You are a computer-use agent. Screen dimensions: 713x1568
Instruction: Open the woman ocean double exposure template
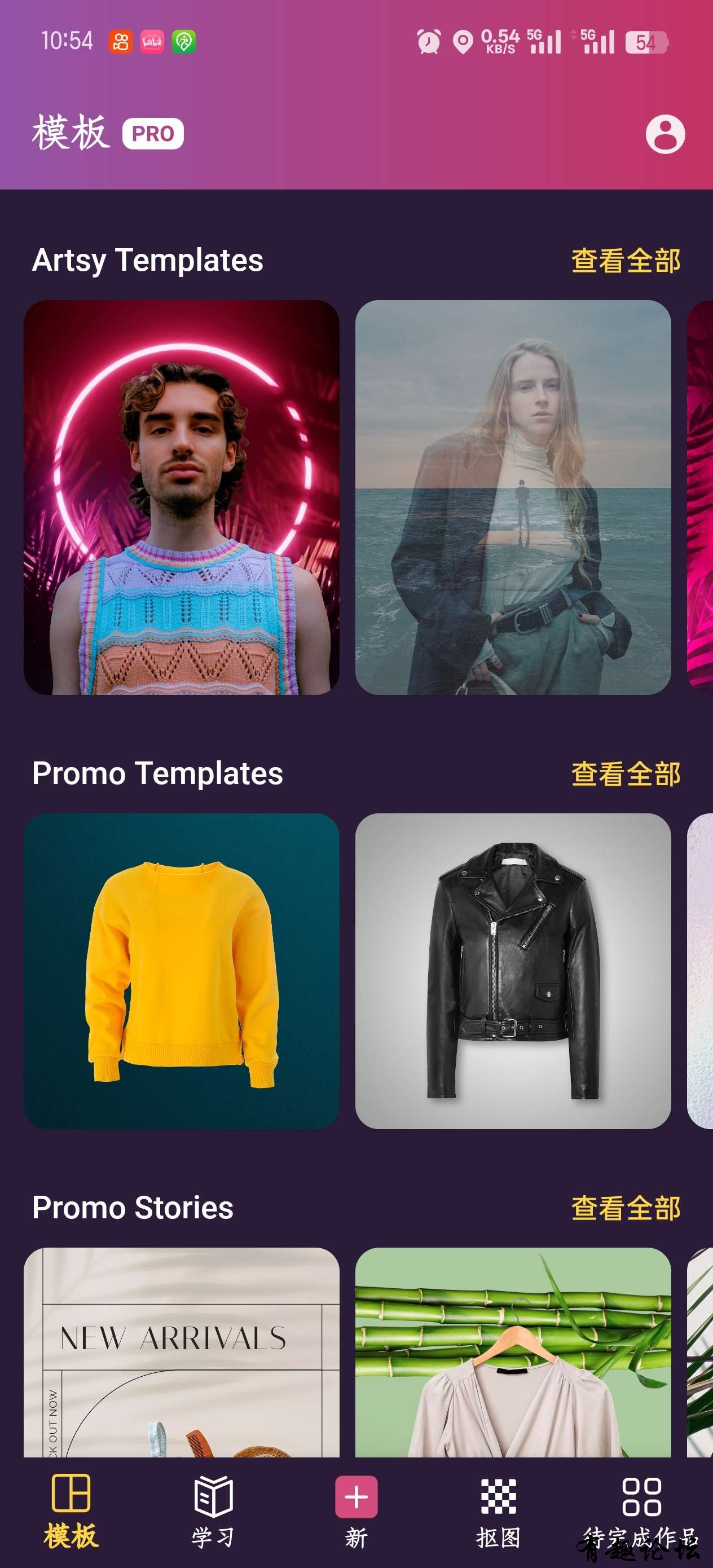pyautogui.click(x=513, y=497)
